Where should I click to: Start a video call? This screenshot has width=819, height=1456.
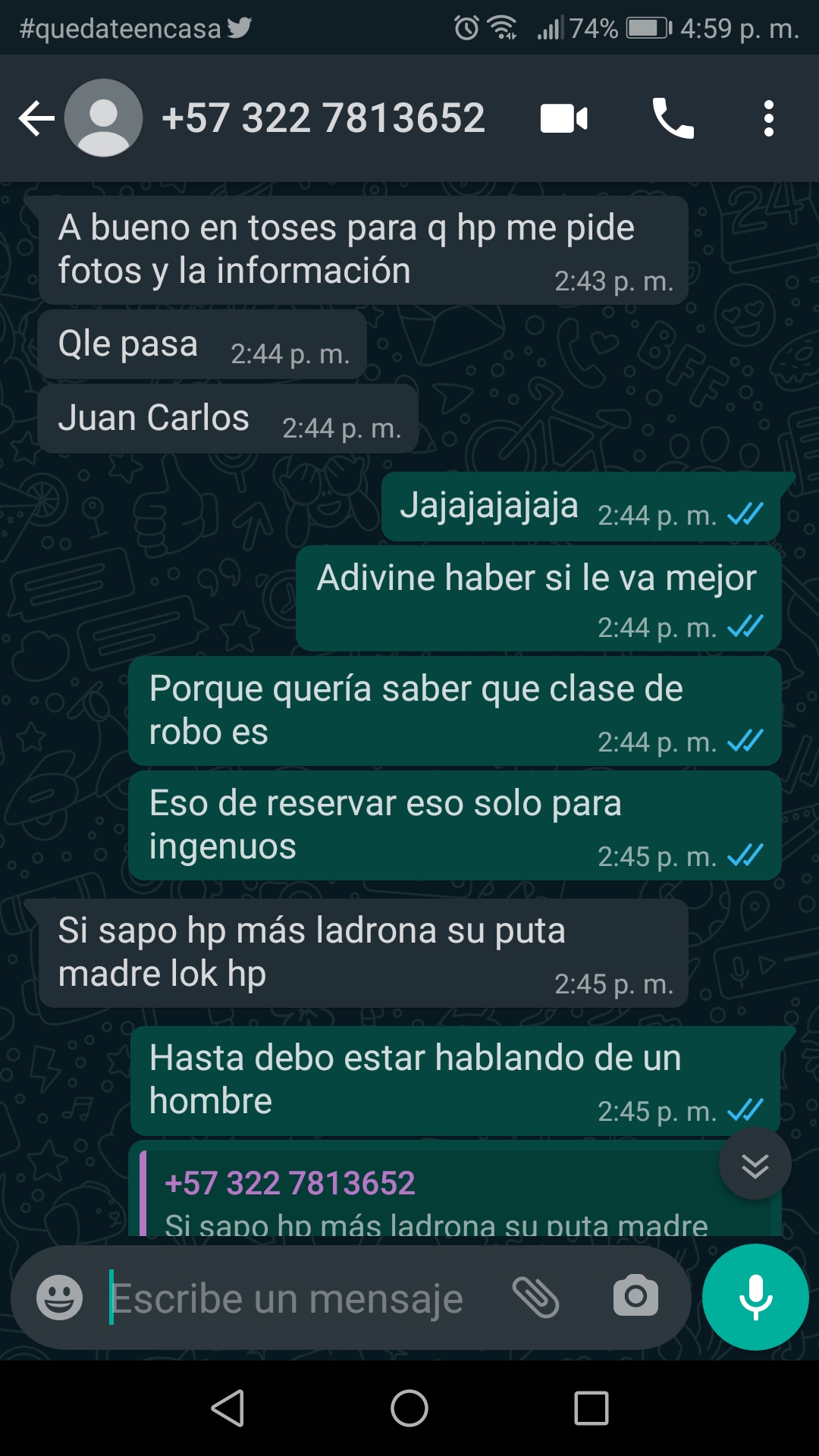563,119
